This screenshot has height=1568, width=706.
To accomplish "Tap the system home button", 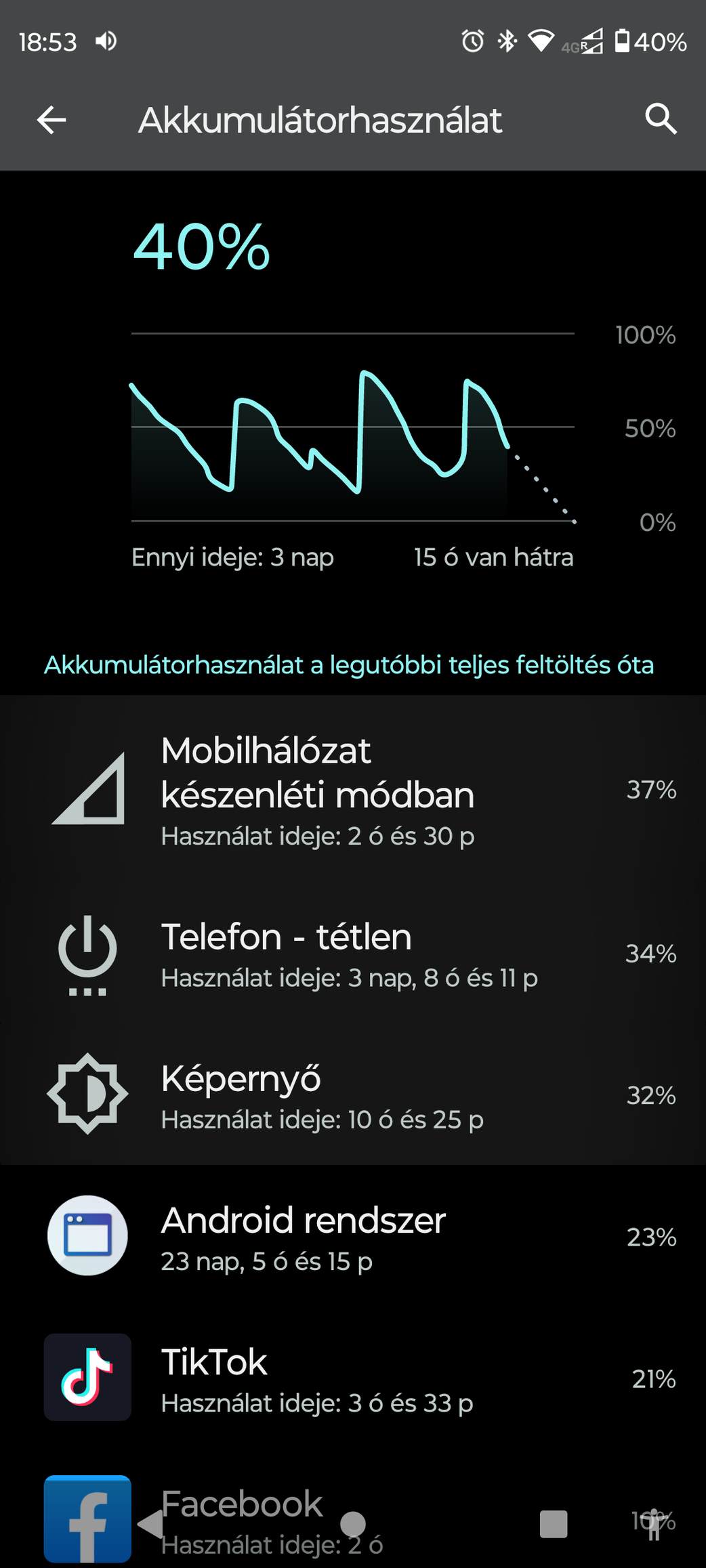I will pos(353,1524).
